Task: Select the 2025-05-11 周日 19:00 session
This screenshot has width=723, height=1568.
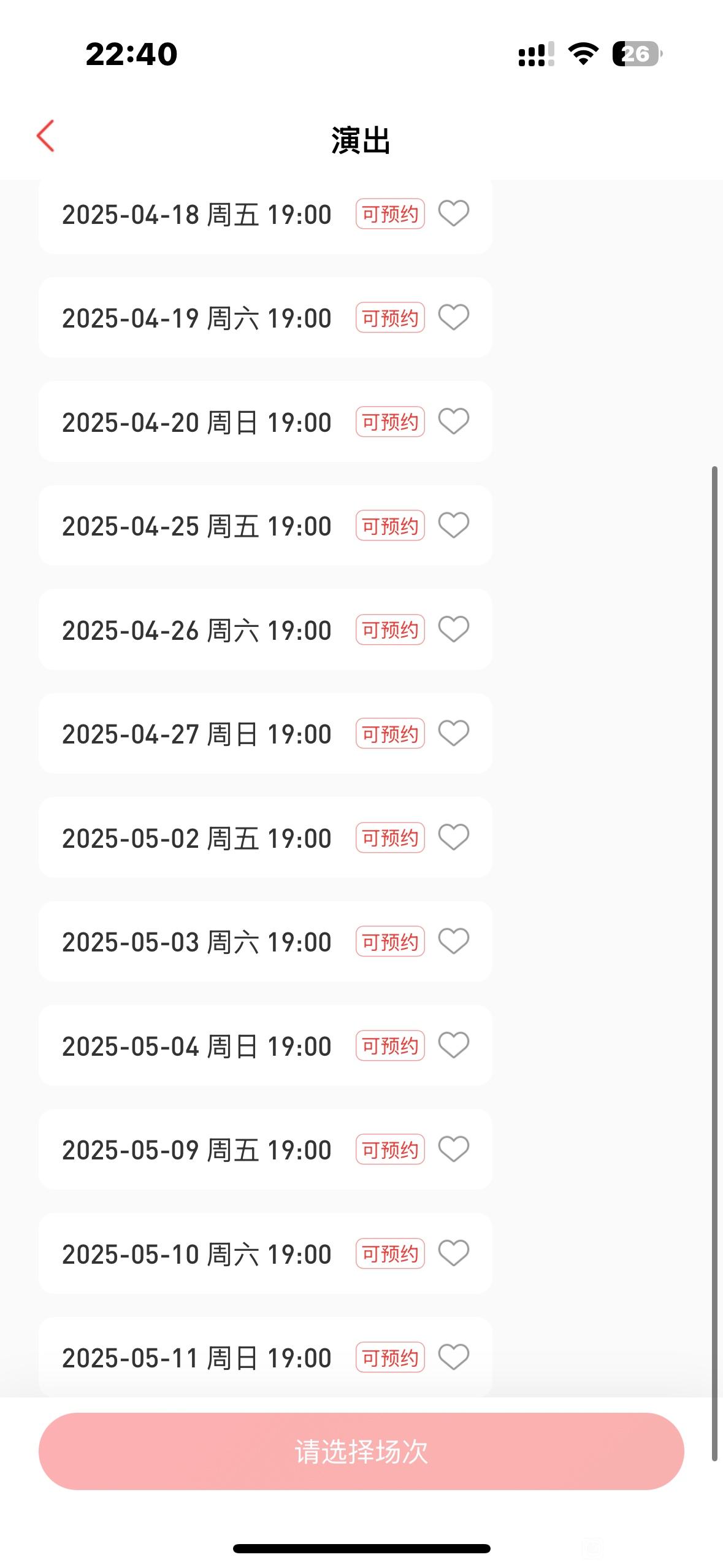Action: (265, 1357)
